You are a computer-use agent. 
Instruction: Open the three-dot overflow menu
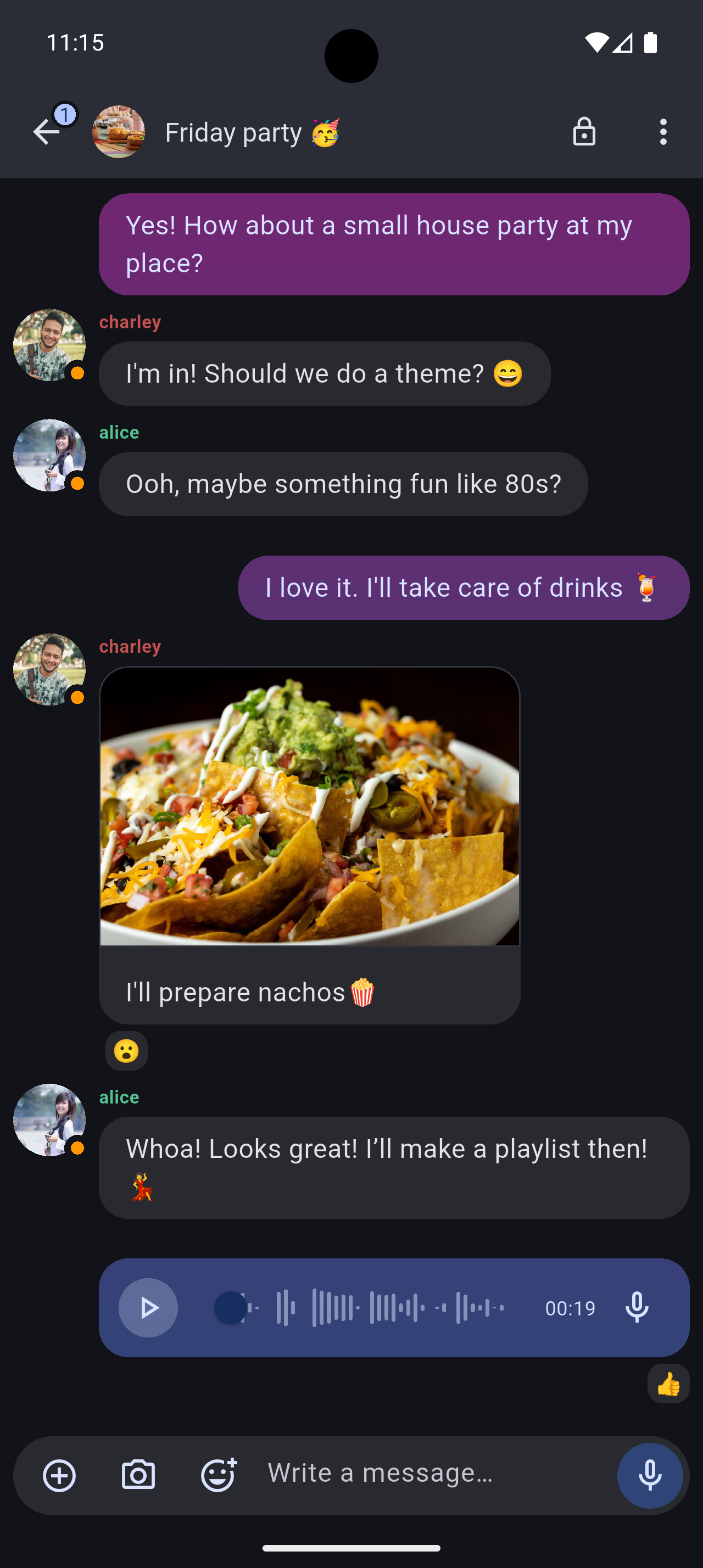tap(663, 132)
